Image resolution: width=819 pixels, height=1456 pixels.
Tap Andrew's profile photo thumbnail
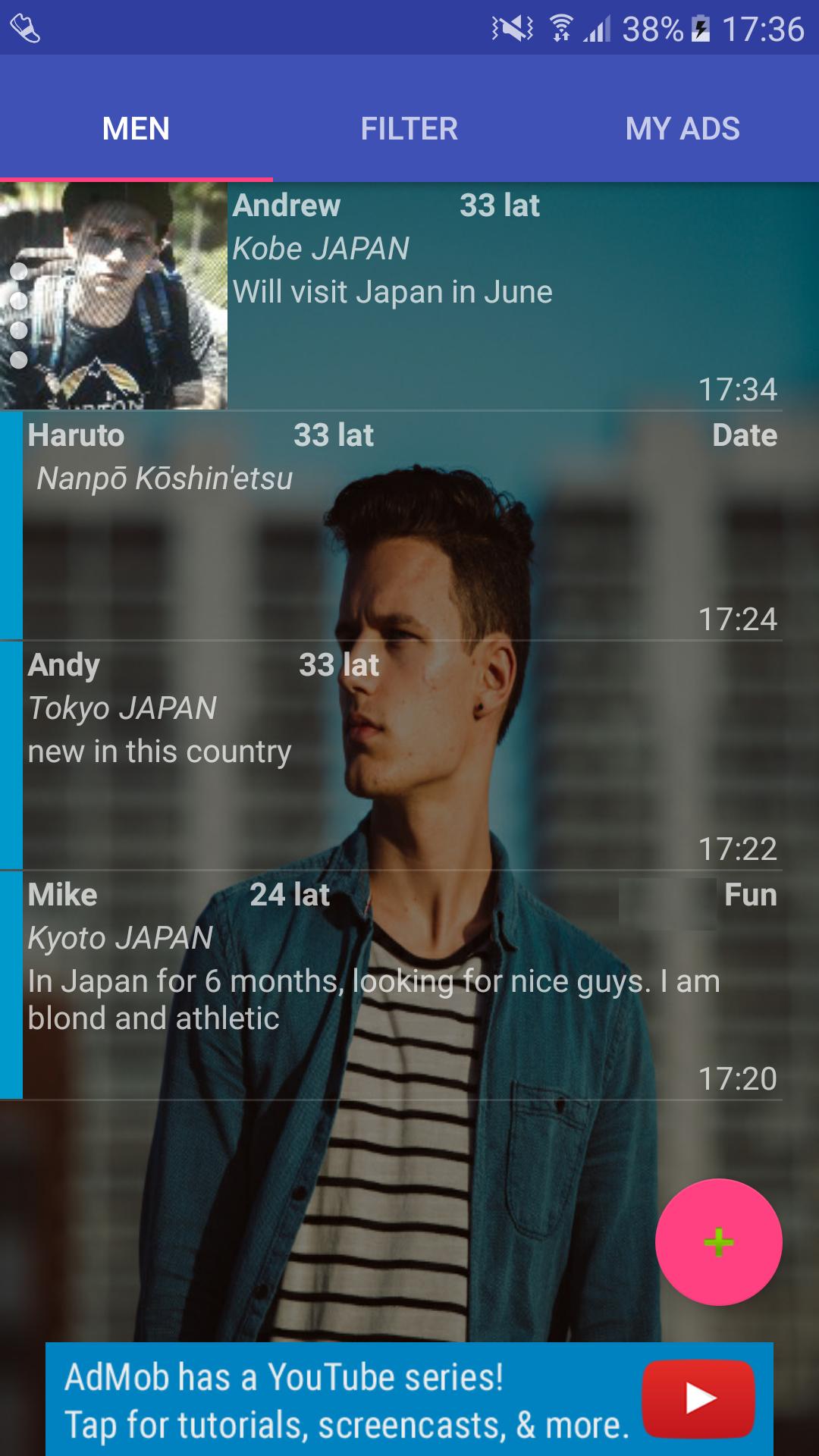click(114, 296)
